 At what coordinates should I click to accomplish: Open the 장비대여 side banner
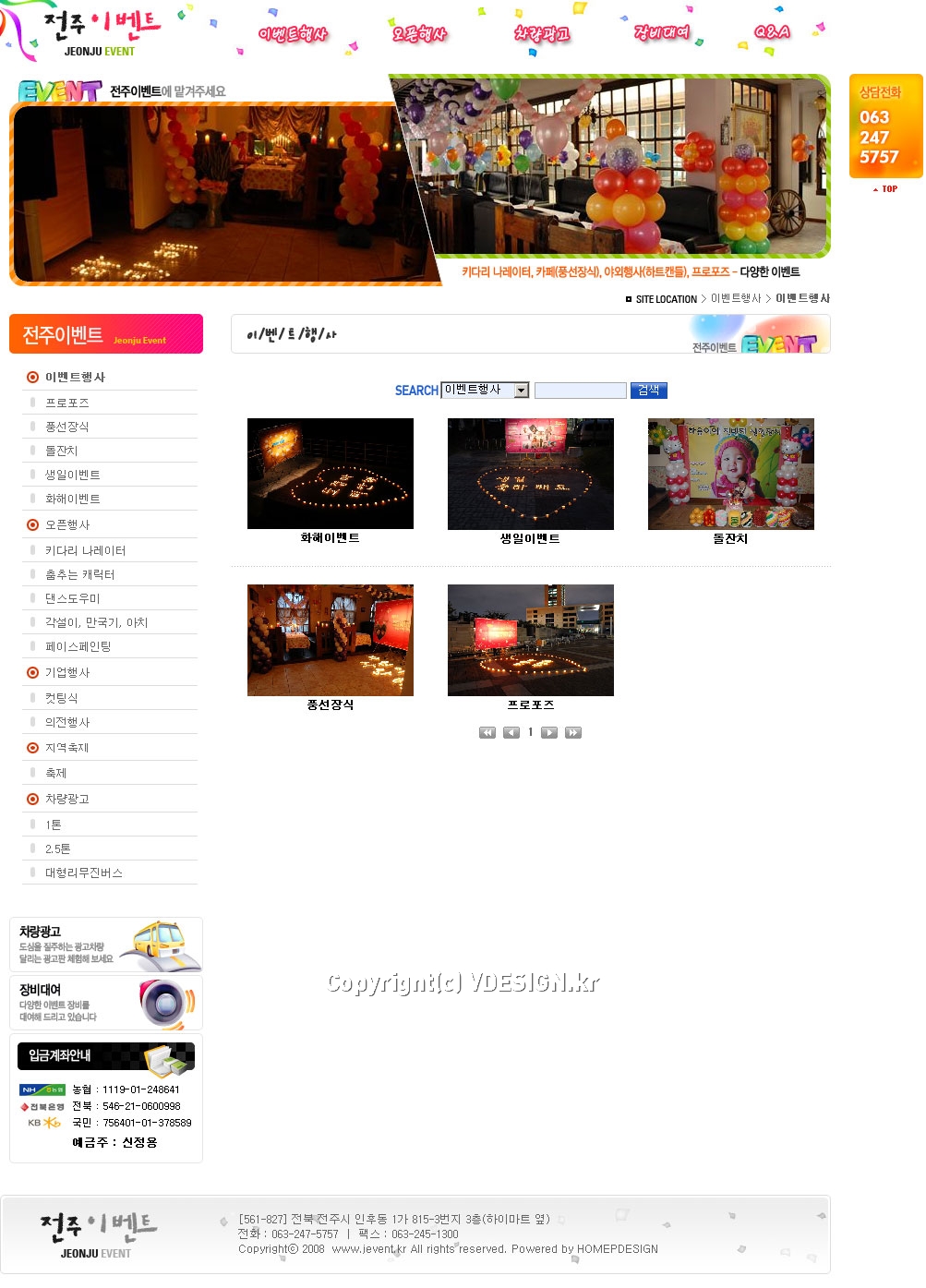[105, 1003]
